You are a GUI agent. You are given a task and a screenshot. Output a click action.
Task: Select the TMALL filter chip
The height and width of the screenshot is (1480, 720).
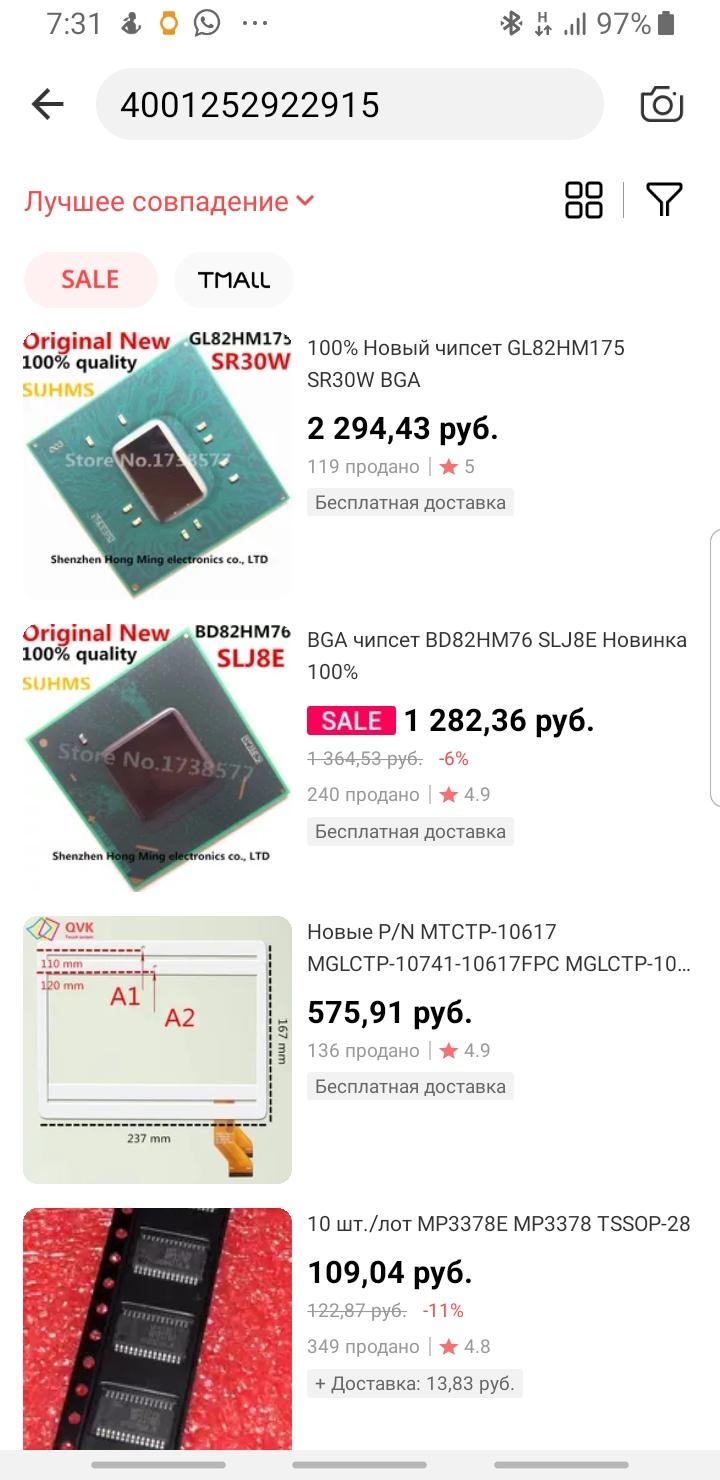click(x=234, y=280)
